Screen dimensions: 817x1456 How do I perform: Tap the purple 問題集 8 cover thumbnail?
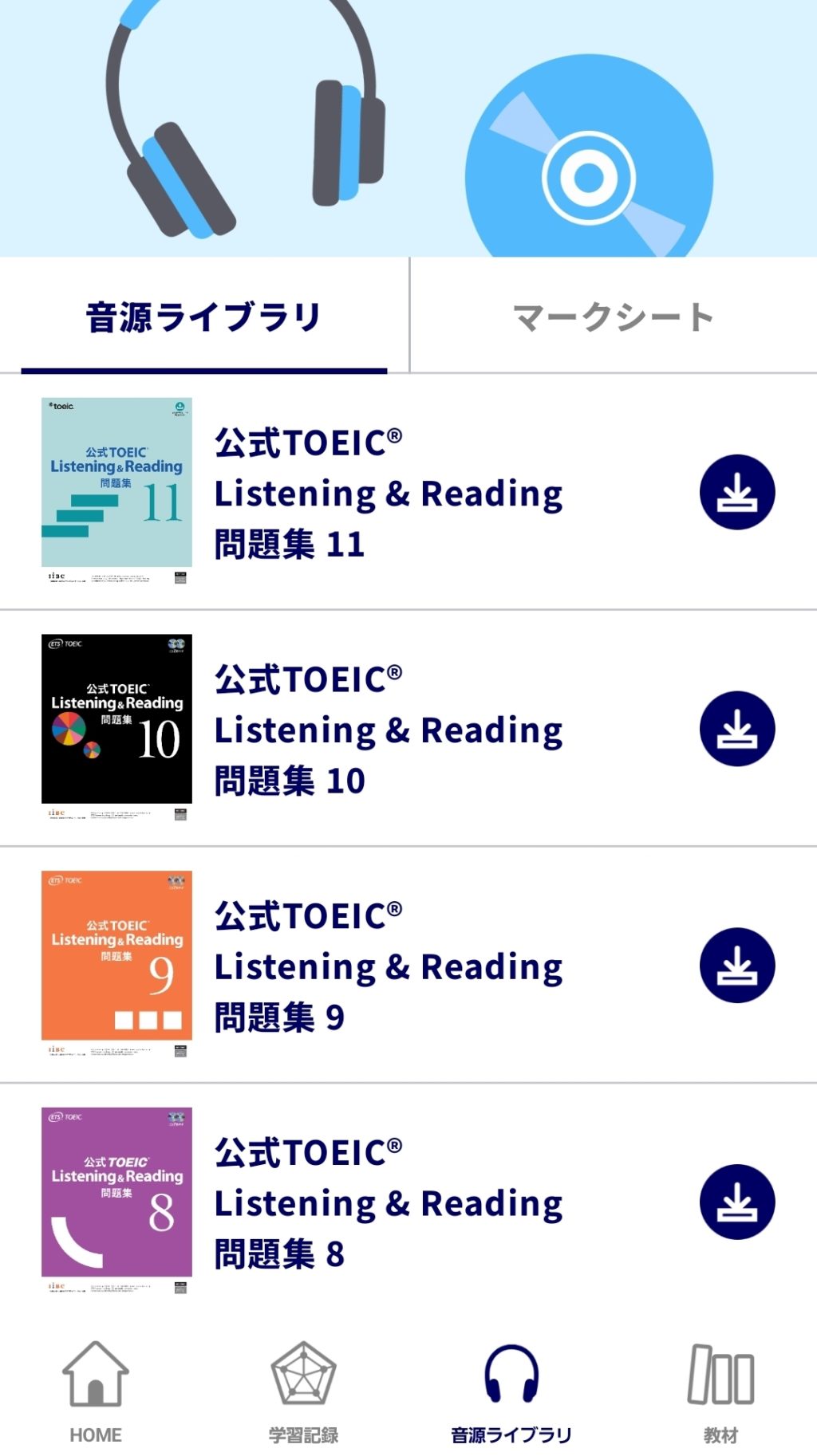116,1196
